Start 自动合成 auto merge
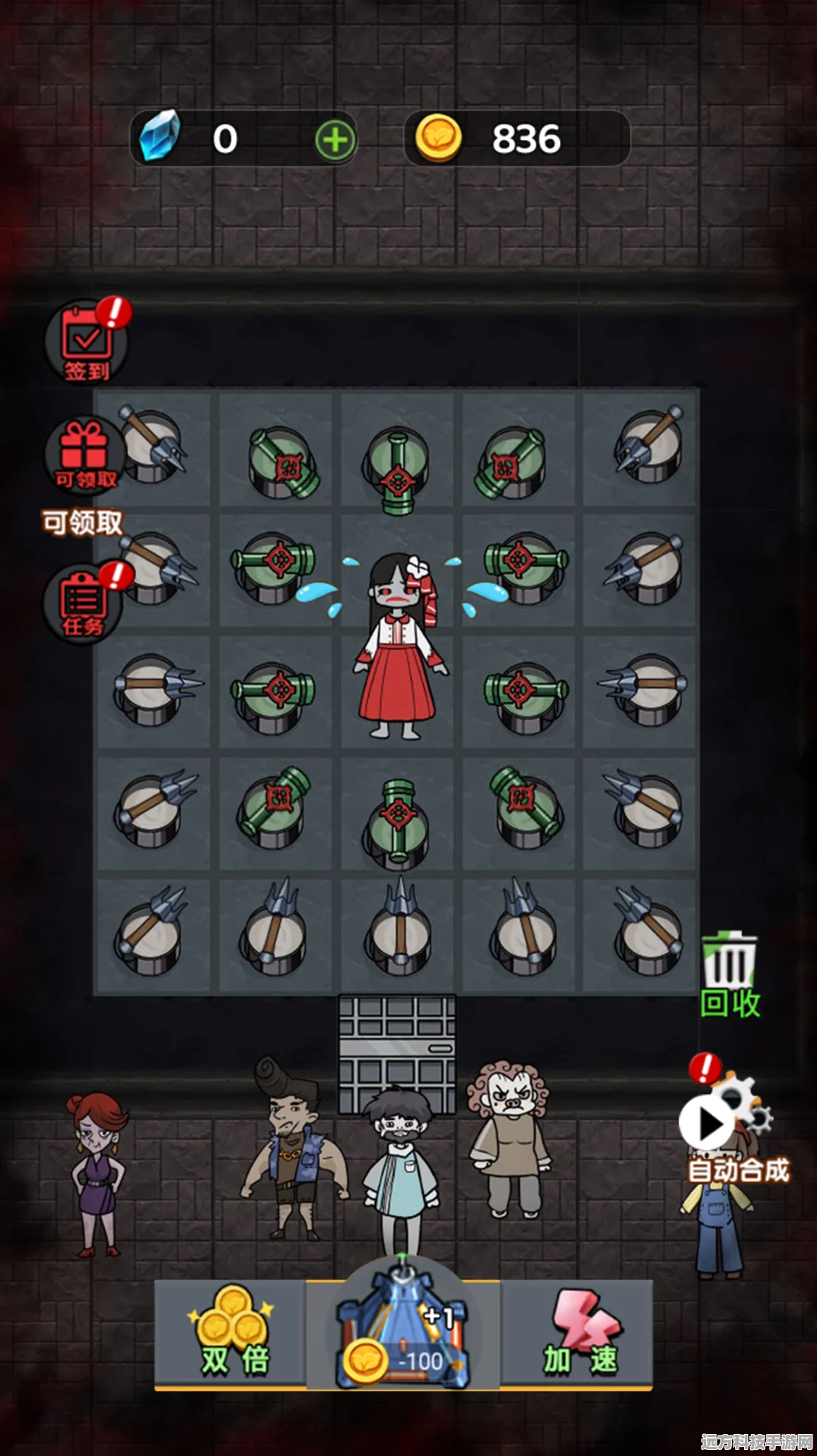 coord(707,1123)
